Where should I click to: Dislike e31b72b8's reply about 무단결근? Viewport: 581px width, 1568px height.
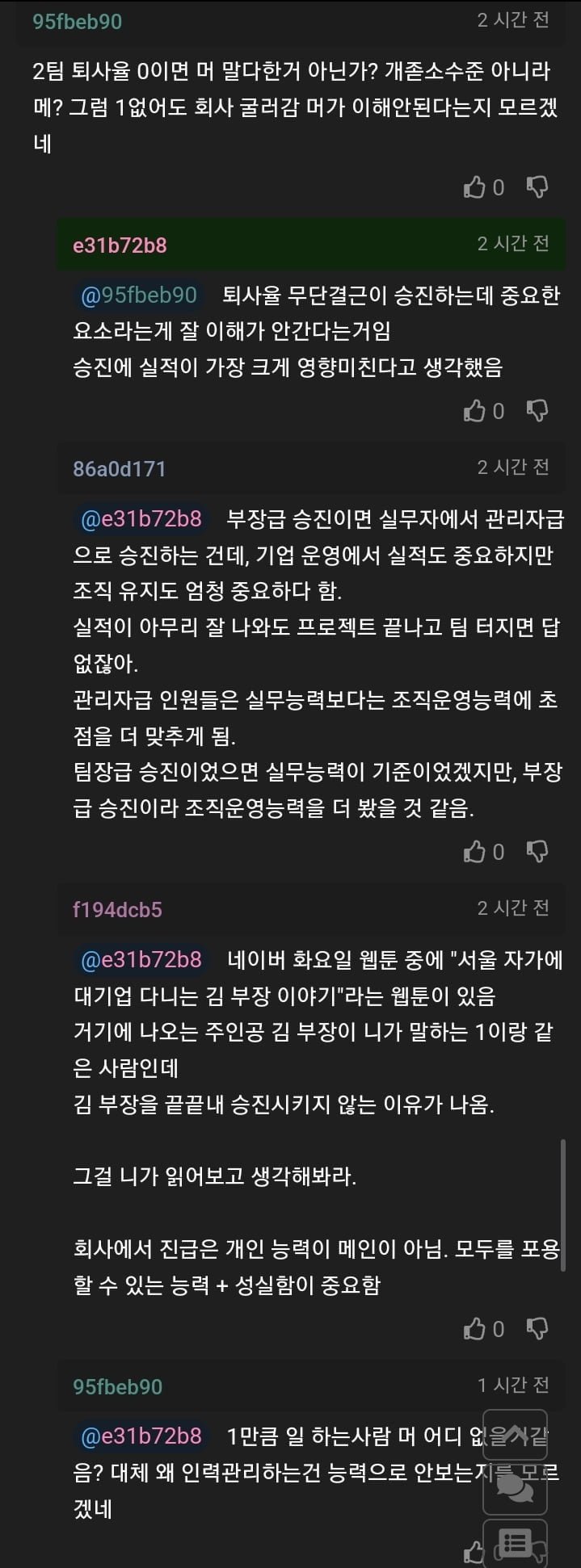[x=537, y=411]
